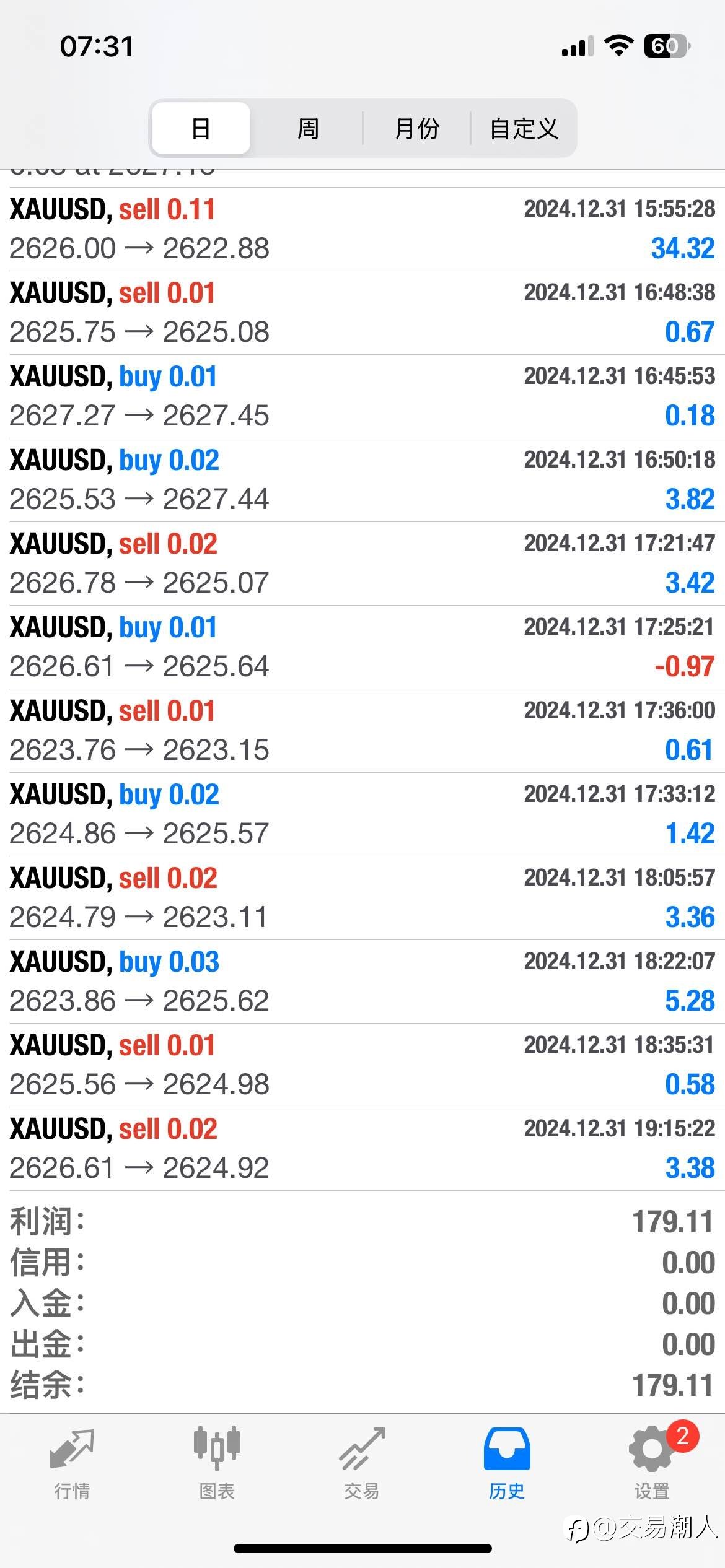The height and width of the screenshot is (1568, 725).
Task: Select the 日 (day) period segment
Action: tap(201, 128)
